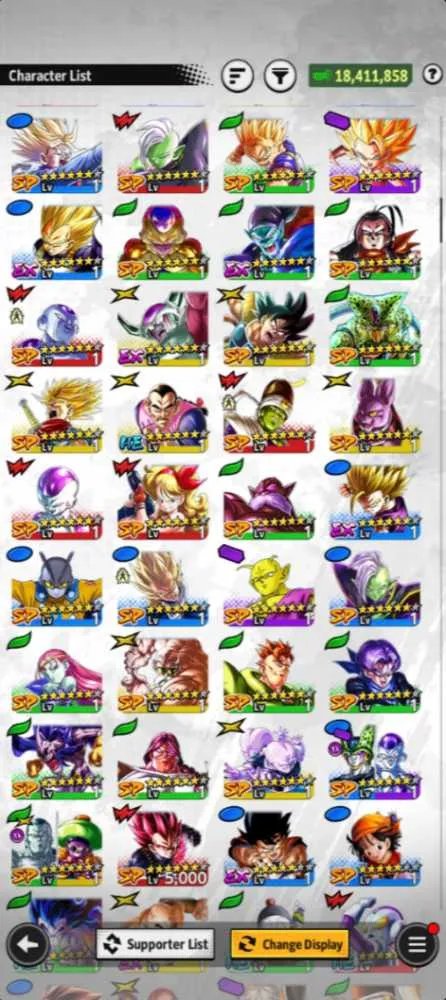The height and width of the screenshot is (1000, 446).
Task: Select the green Cell character card
Action: 375,328
